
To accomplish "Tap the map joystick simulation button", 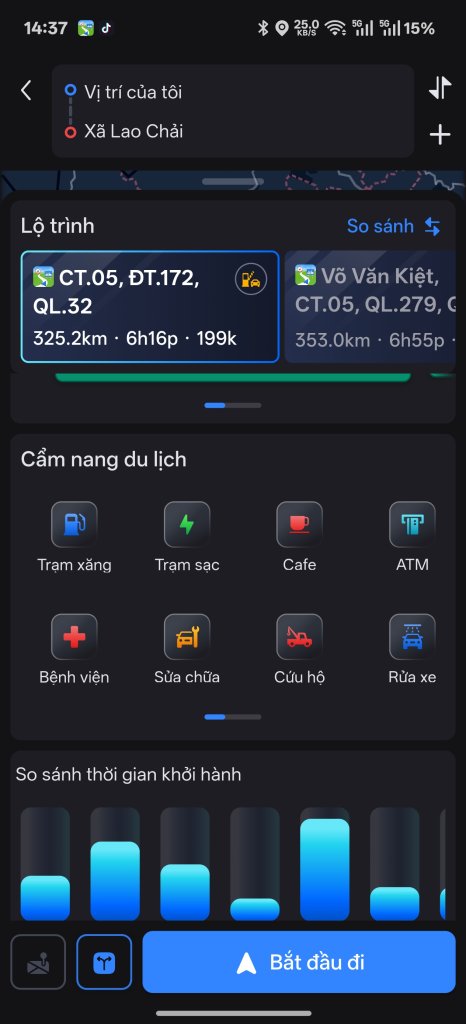I will [x=38, y=962].
